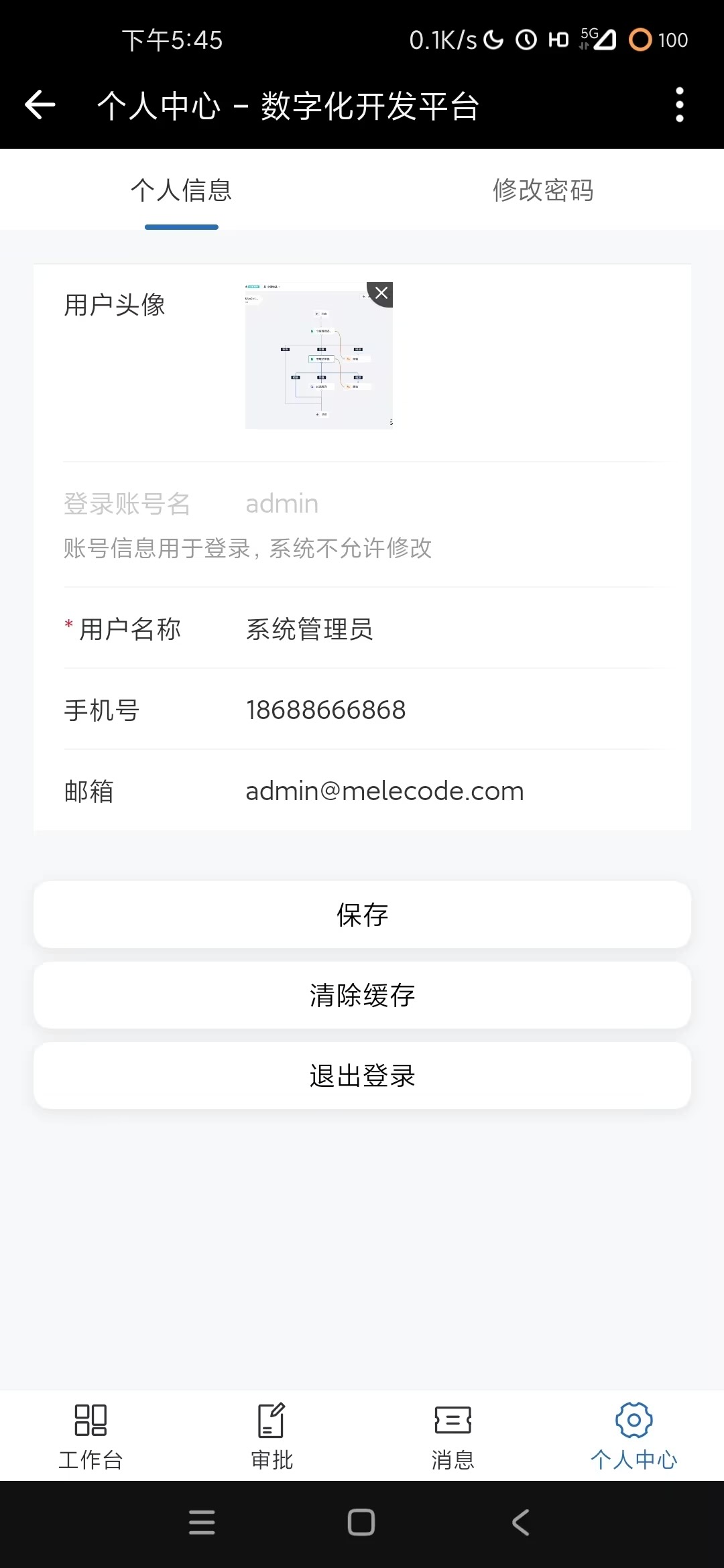Open the 工作台 tab

click(90, 1435)
